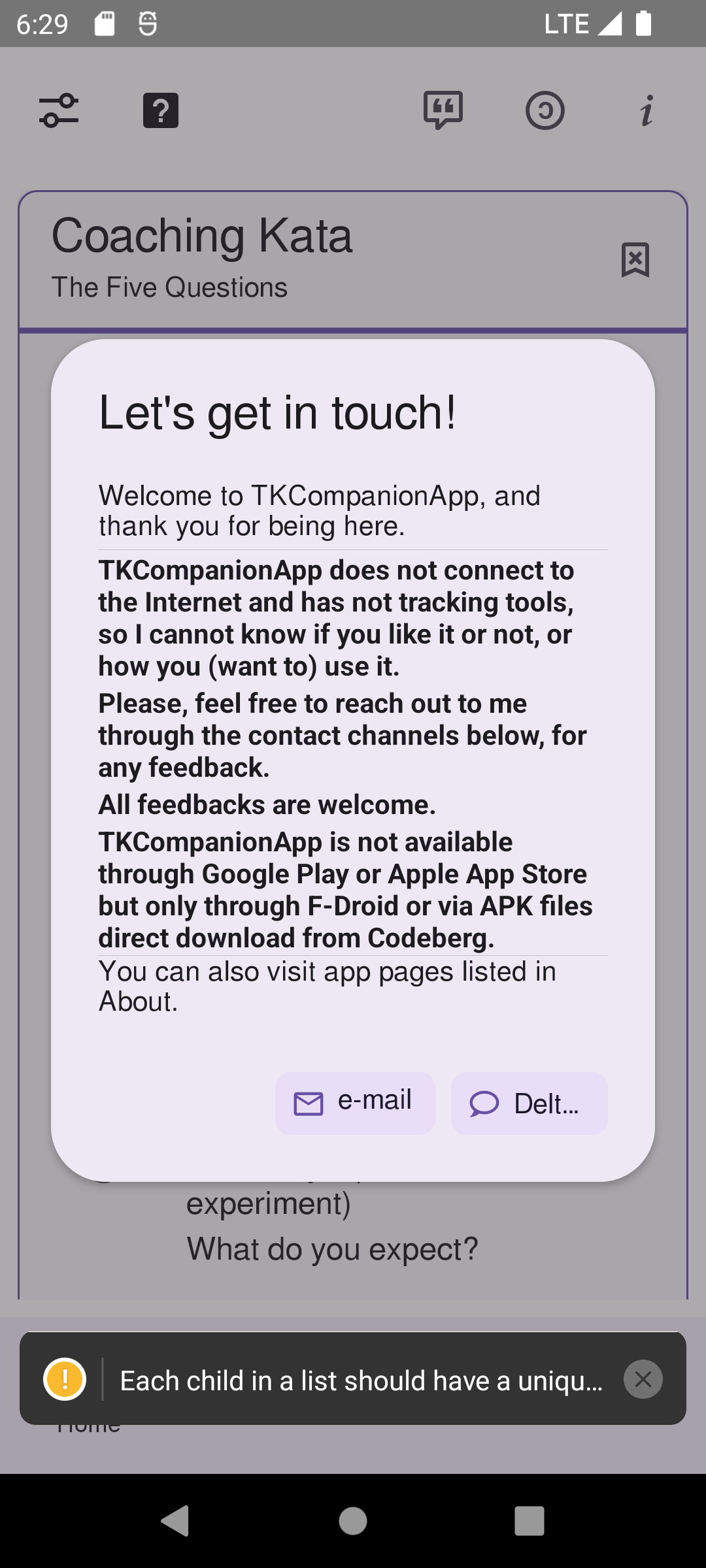The width and height of the screenshot is (706, 1568).
Task: Tap the circular reset icon in toolbar
Action: pos(545,110)
